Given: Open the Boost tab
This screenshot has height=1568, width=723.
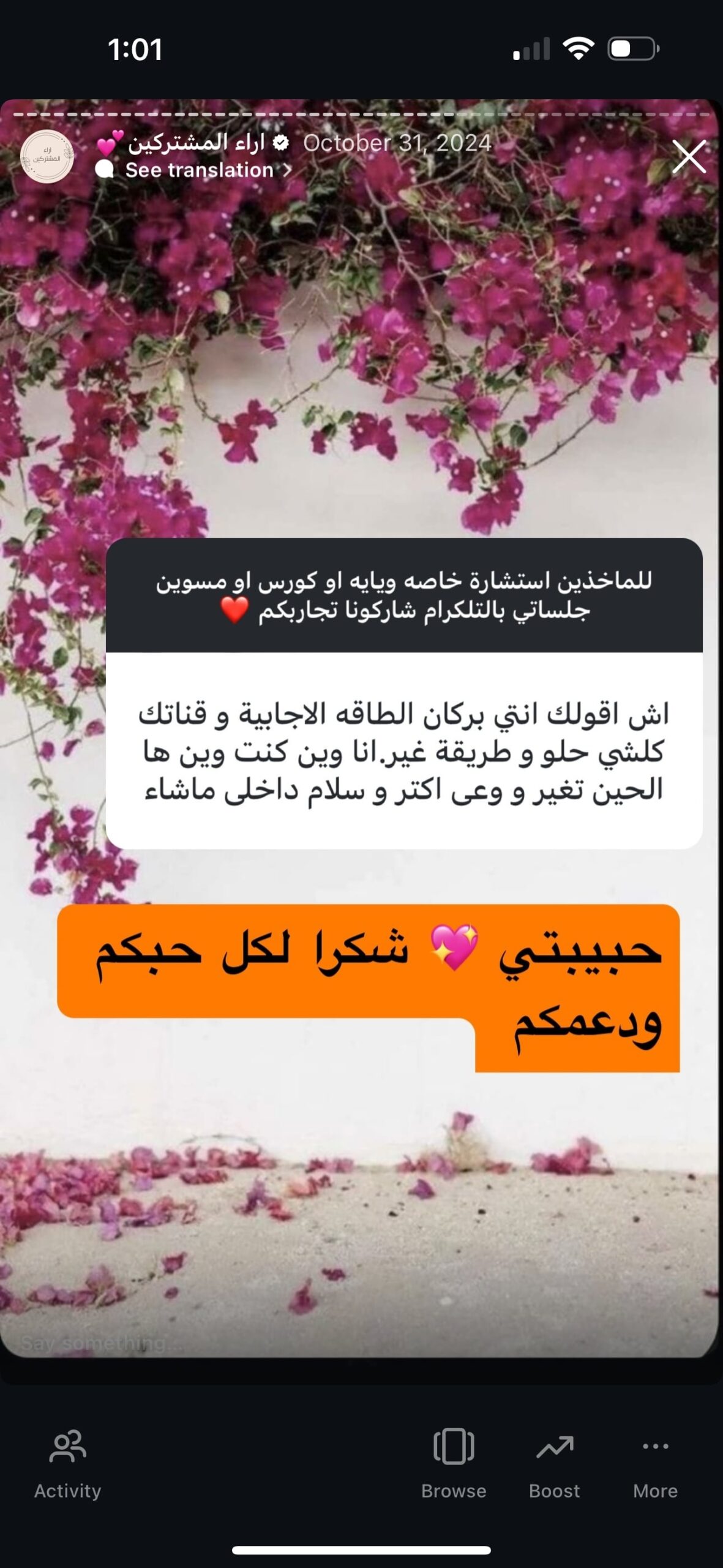Looking at the screenshot, I should click(555, 1465).
